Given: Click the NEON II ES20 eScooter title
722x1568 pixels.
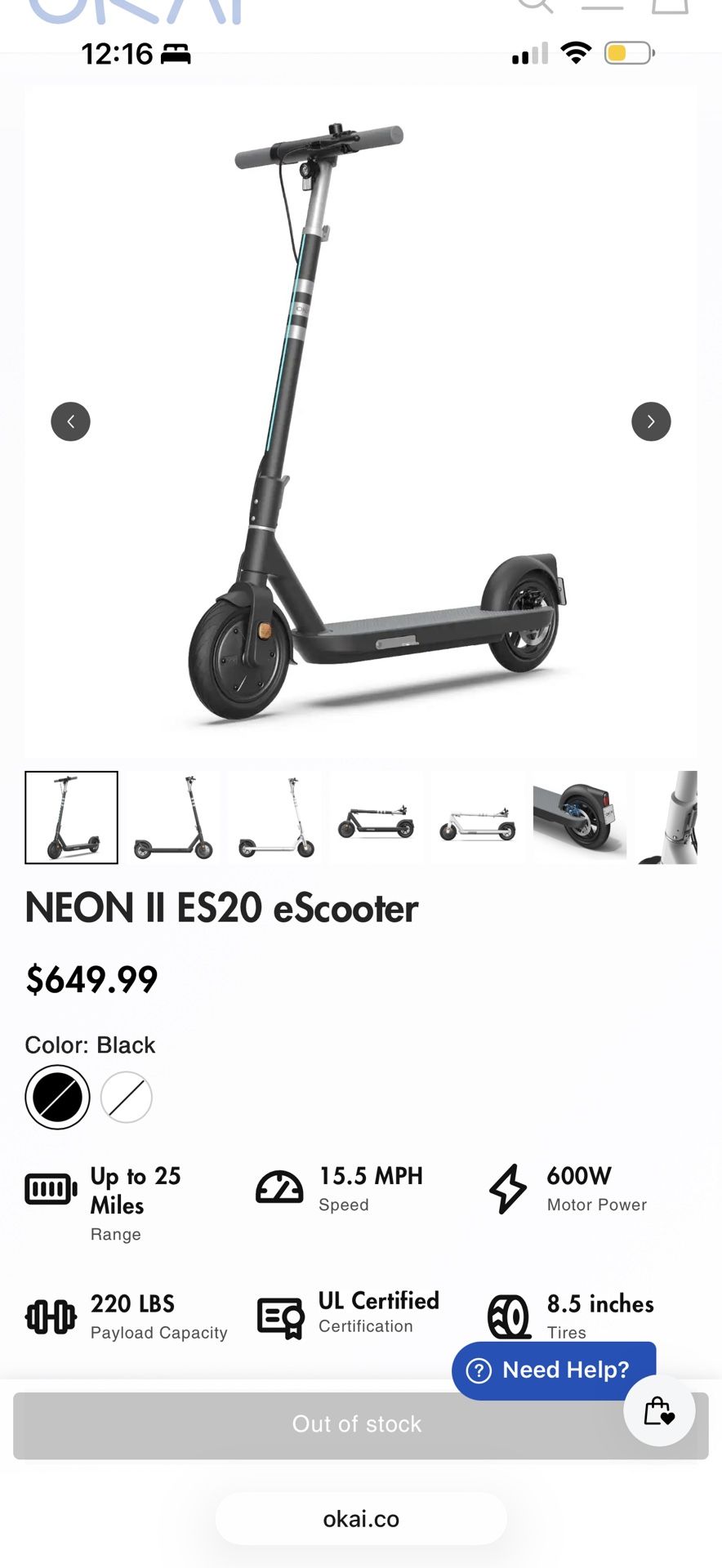Looking at the screenshot, I should [221, 907].
